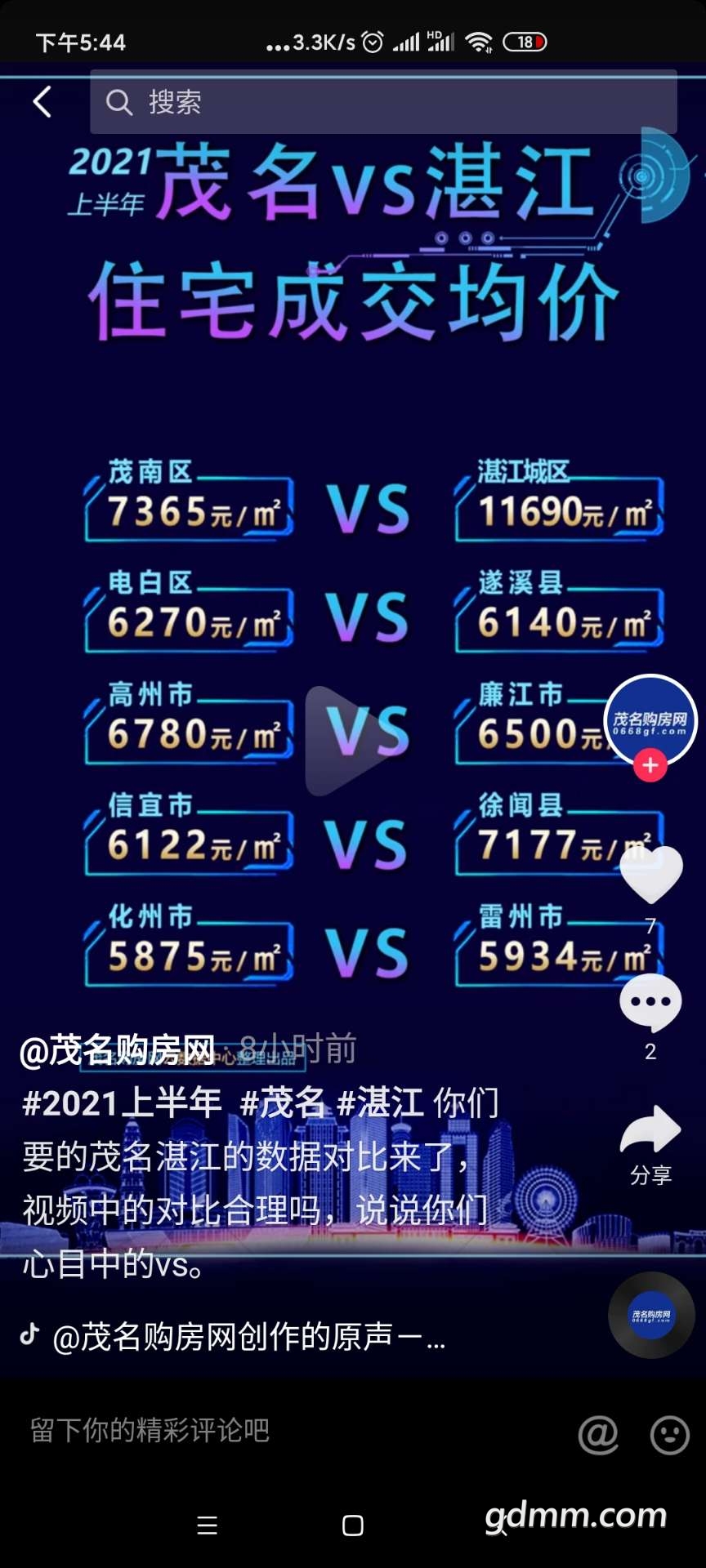Open the spinning music disc
706x1568 pixels.
(x=651, y=1315)
